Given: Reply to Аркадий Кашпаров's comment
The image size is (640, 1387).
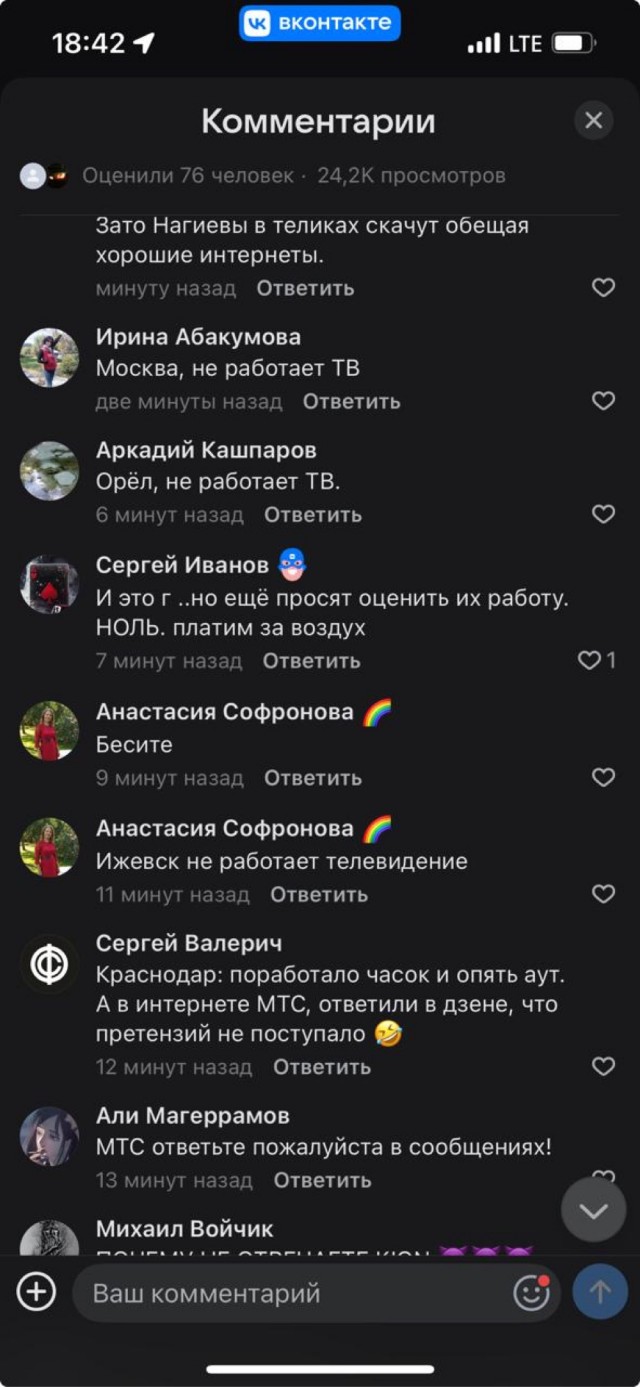Looking at the screenshot, I should 312,515.
